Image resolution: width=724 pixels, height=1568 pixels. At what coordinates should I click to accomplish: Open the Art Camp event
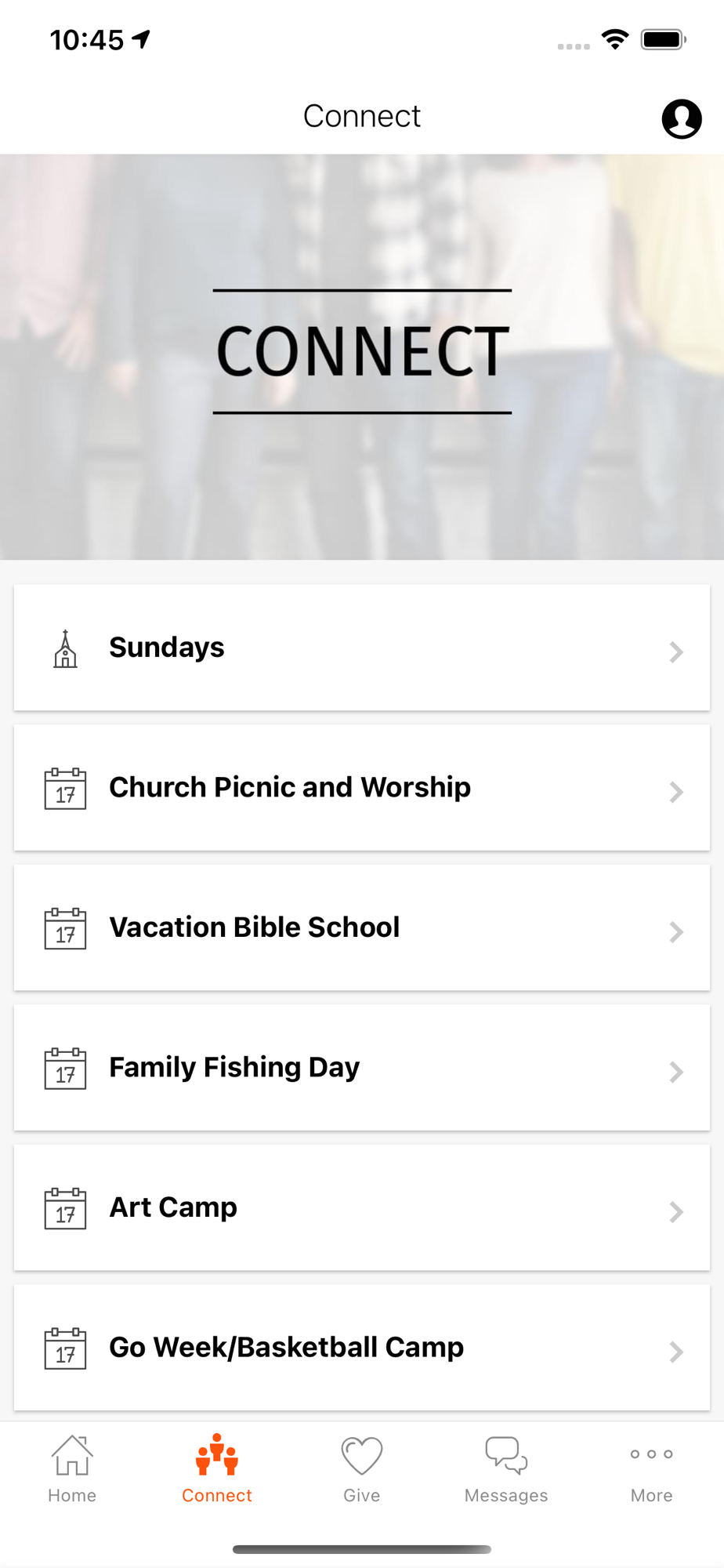point(362,1207)
